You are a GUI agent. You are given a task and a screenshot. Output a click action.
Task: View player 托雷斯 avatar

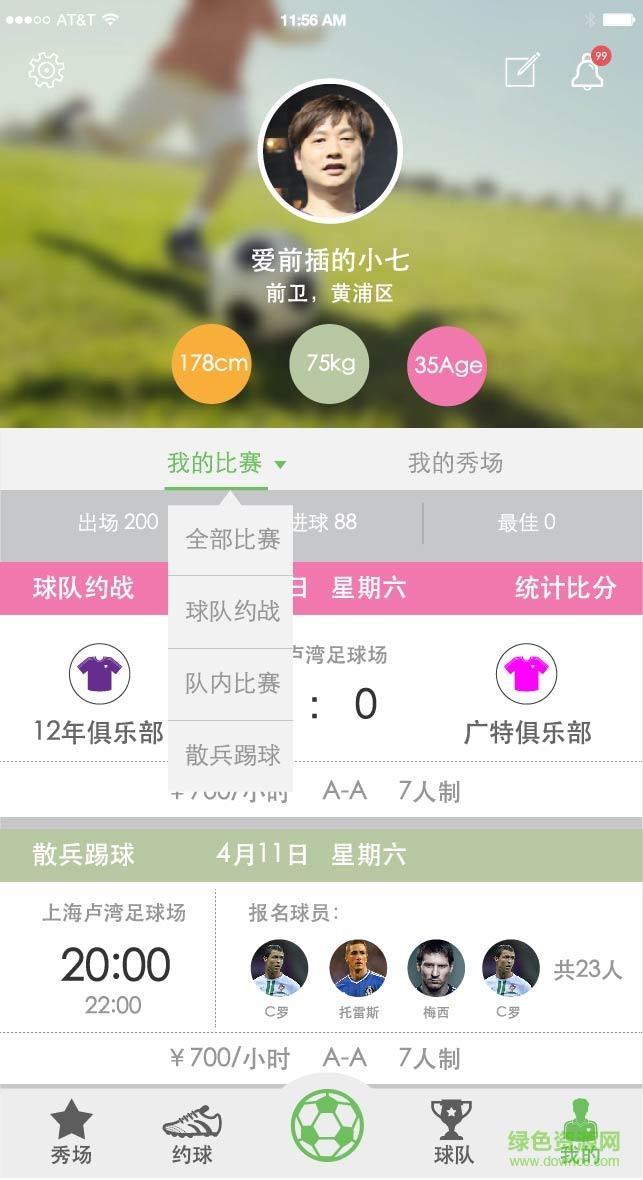(x=358, y=968)
